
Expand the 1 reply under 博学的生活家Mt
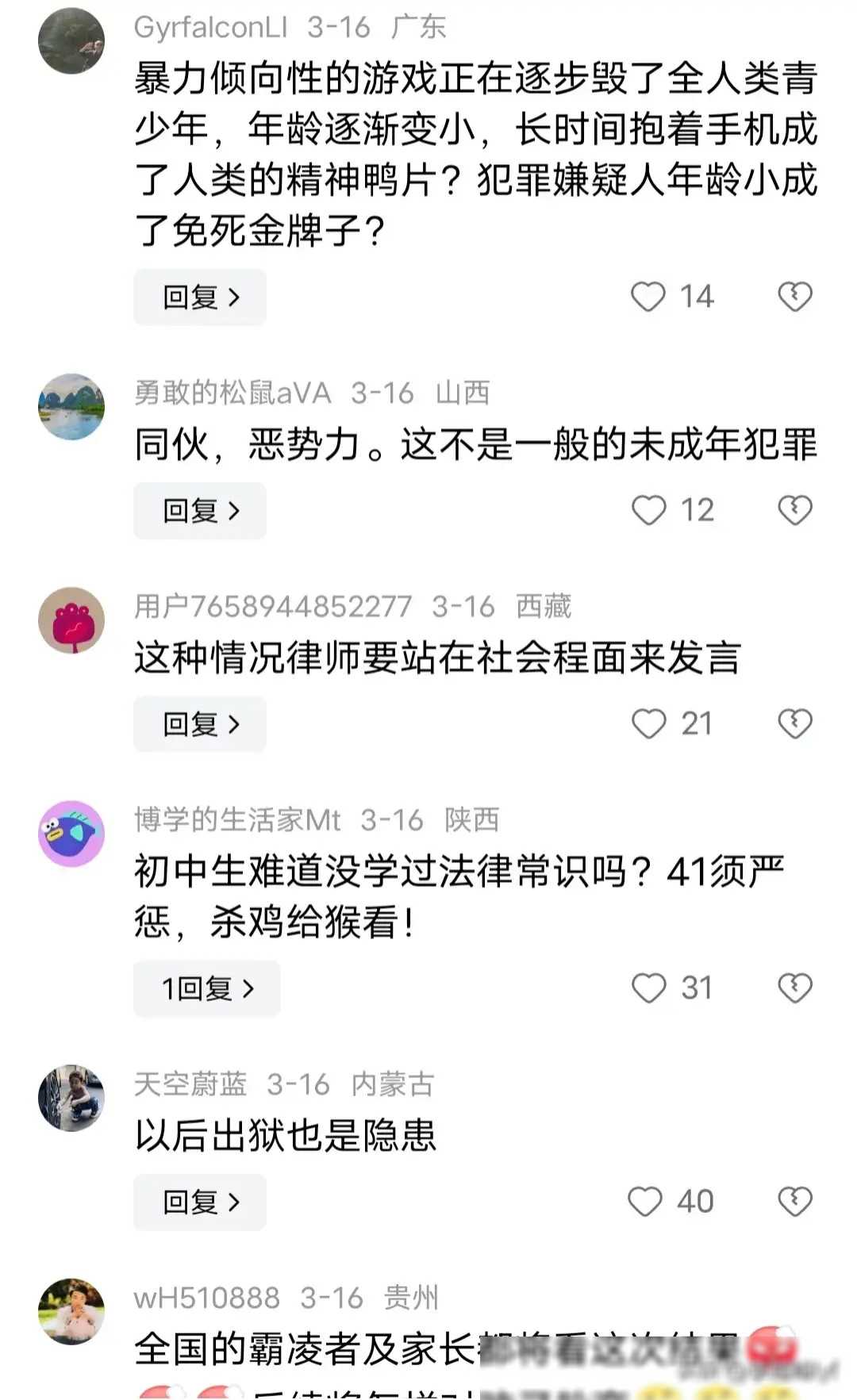coord(207,988)
